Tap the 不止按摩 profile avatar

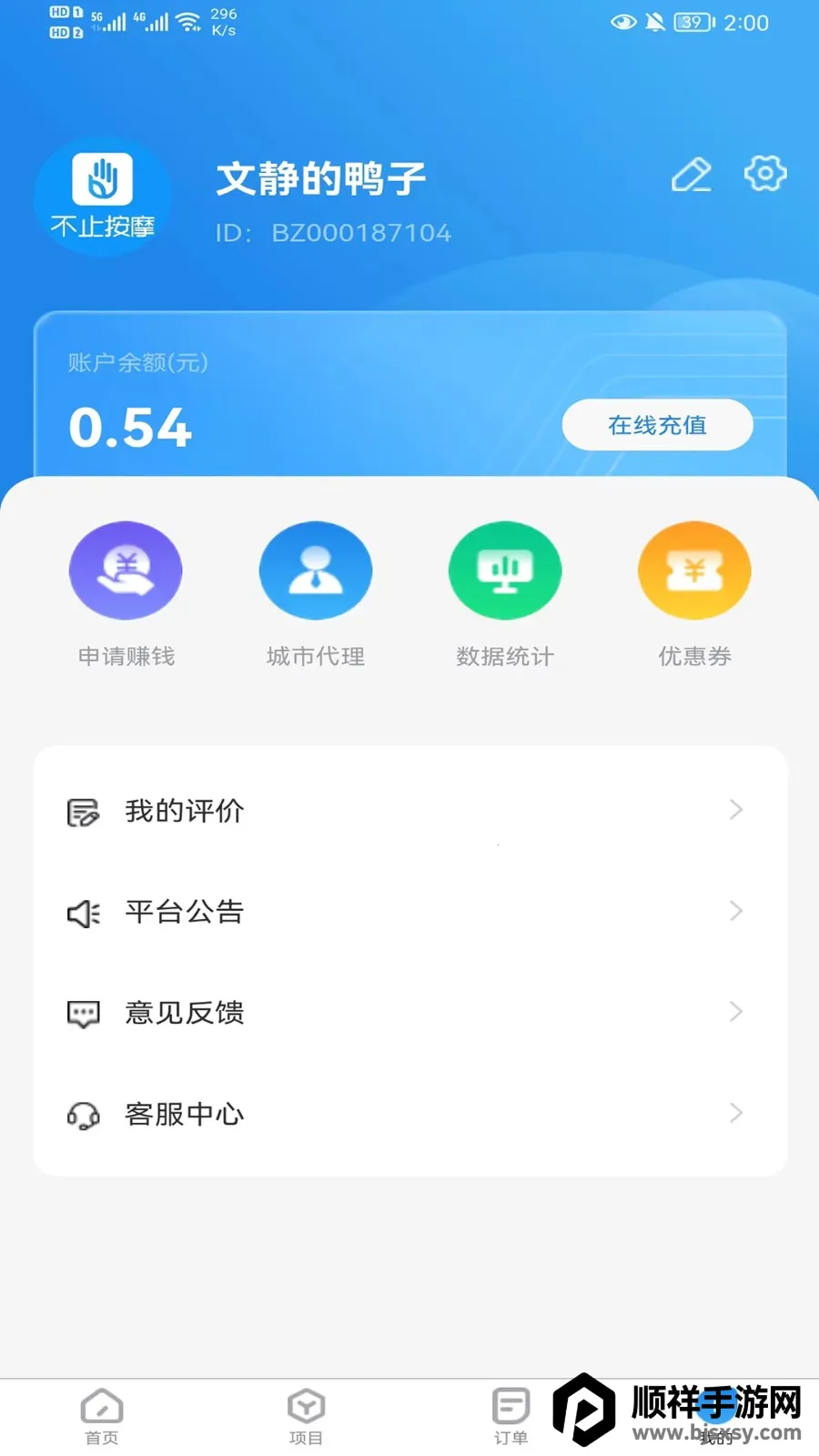click(103, 196)
